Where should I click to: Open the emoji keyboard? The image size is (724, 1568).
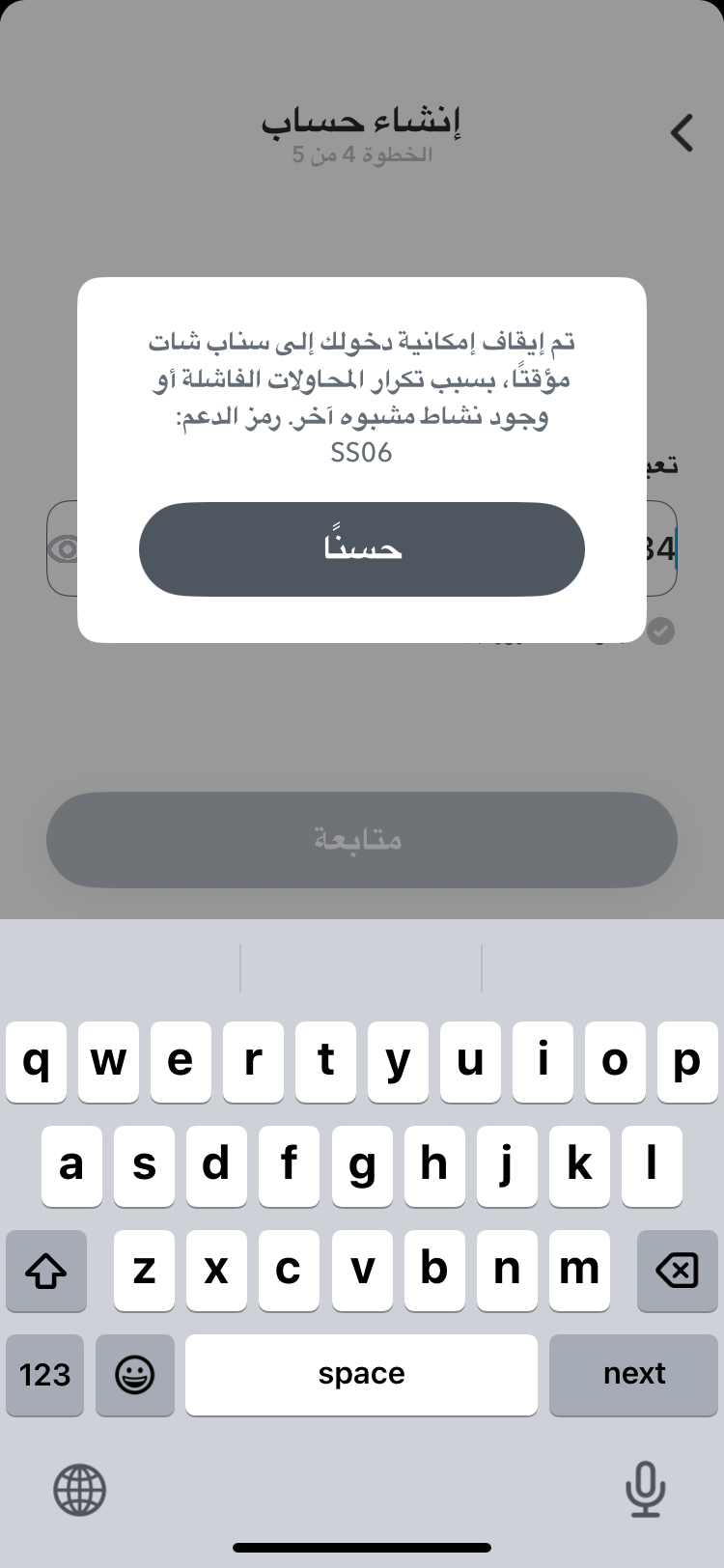pos(135,1374)
